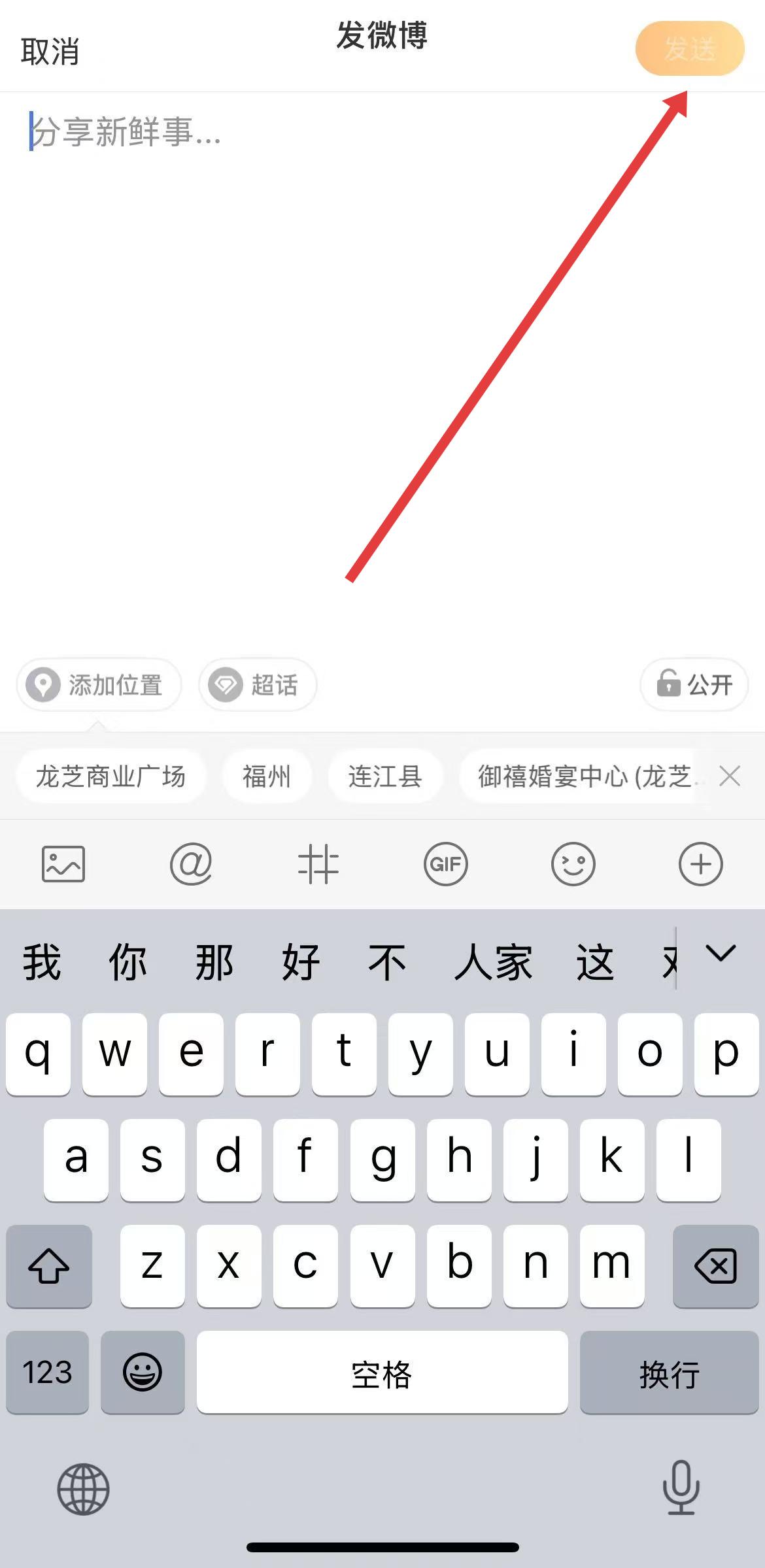The width and height of the screenshot is (765, 1568).
Task: Select location 龙芝商业广场
Action: tap(110, 777)
